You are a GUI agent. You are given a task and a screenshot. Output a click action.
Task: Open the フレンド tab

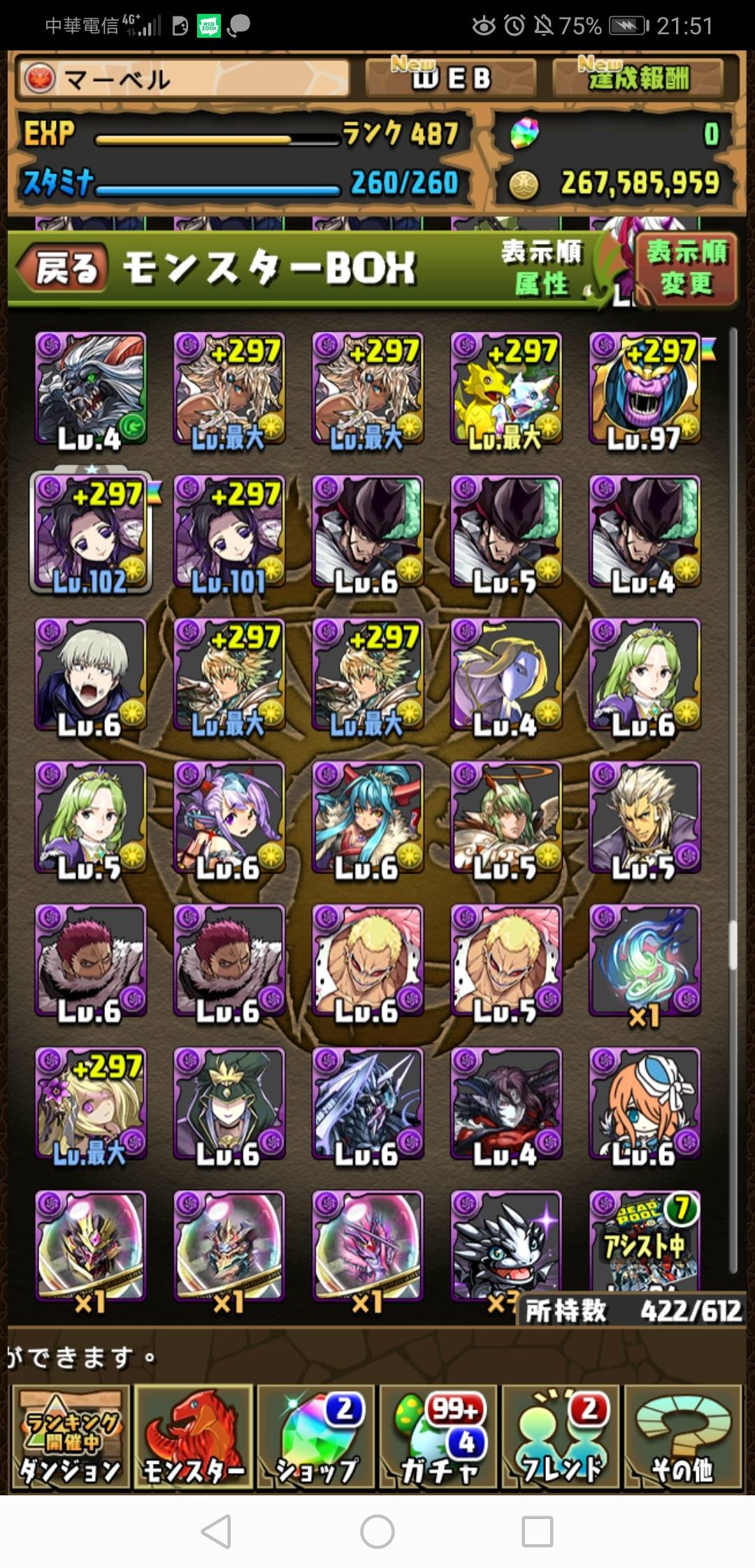(561, 1438)
